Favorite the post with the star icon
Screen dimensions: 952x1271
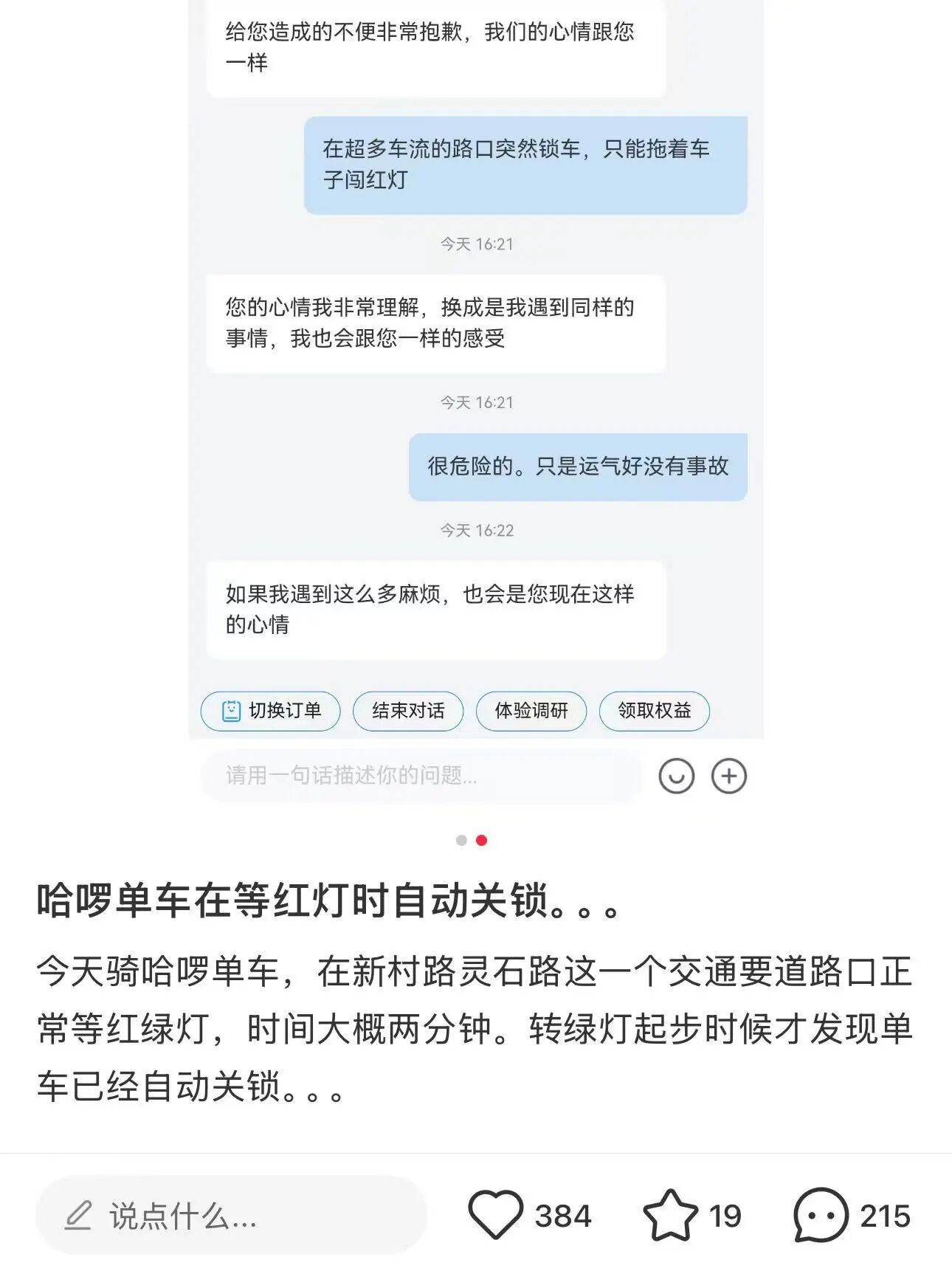click(x=670, y=1215)
